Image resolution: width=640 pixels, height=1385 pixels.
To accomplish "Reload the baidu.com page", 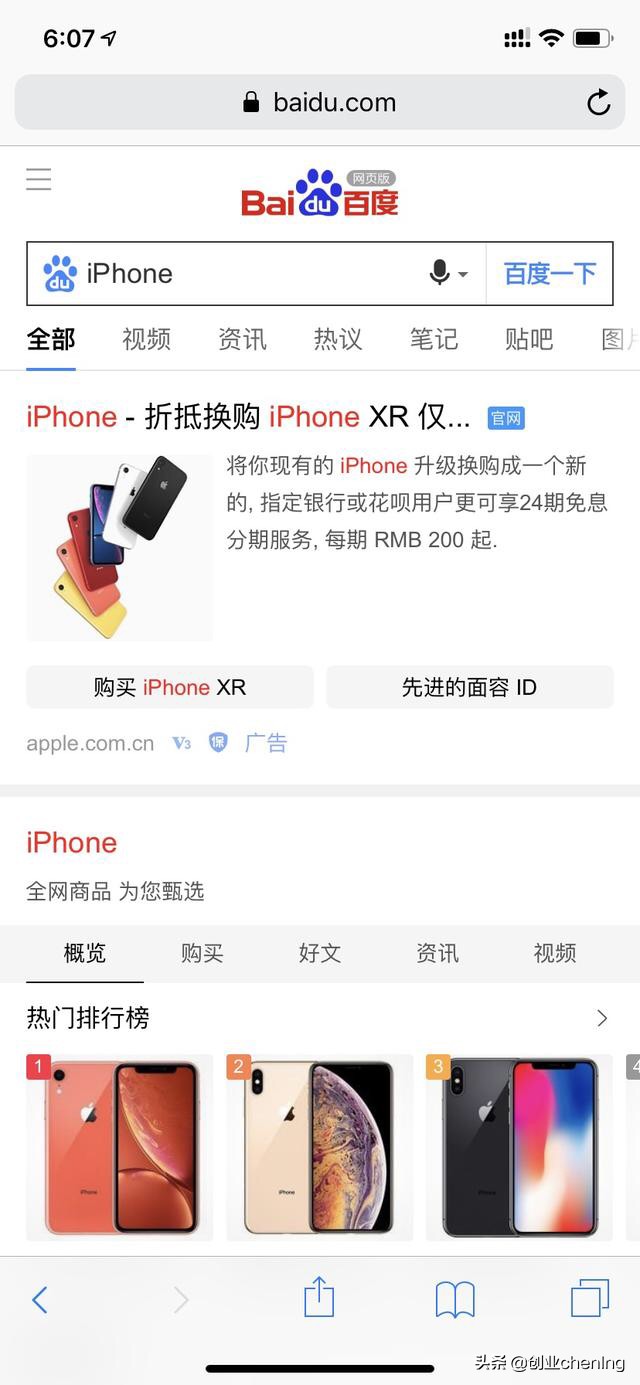I will click(x=598, y=102).
